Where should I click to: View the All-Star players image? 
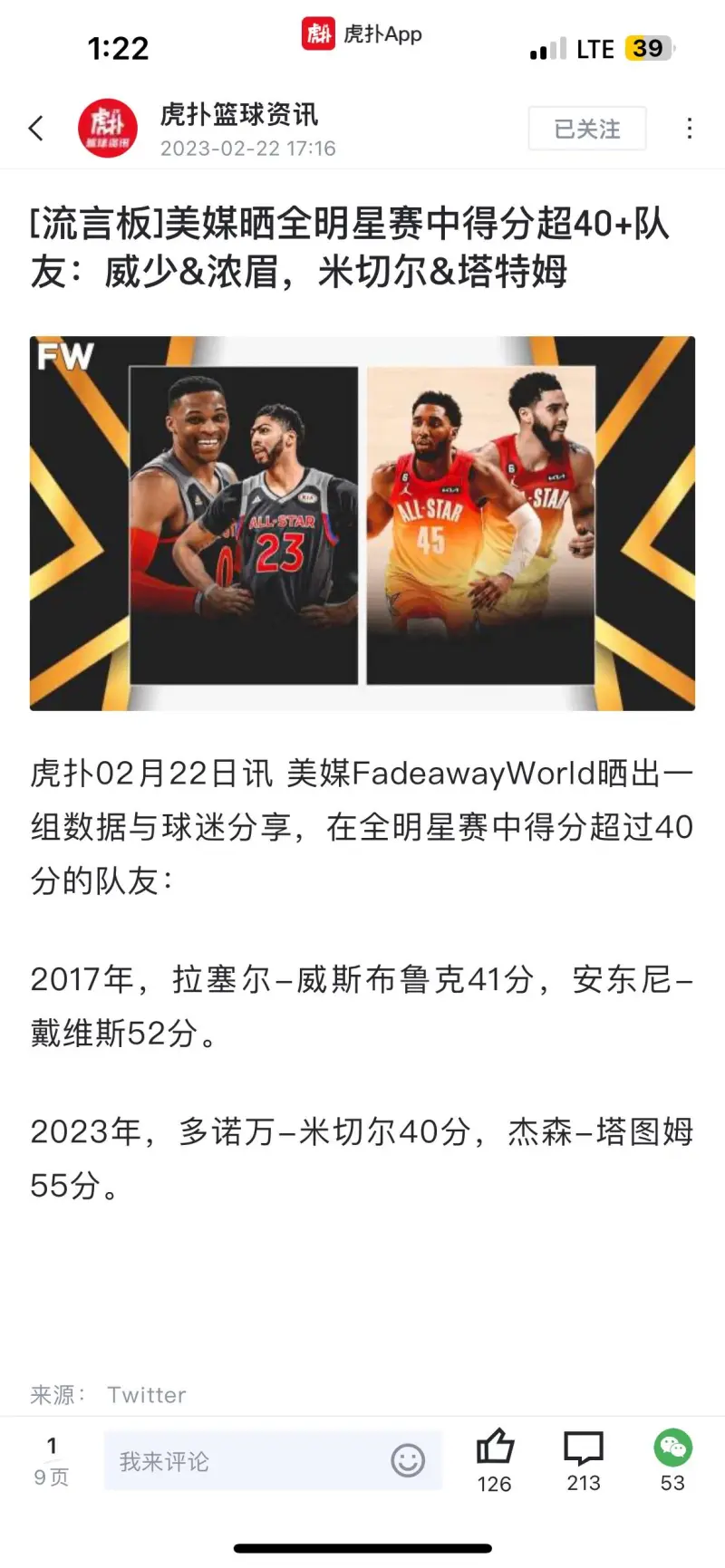[x=362, y=523]
